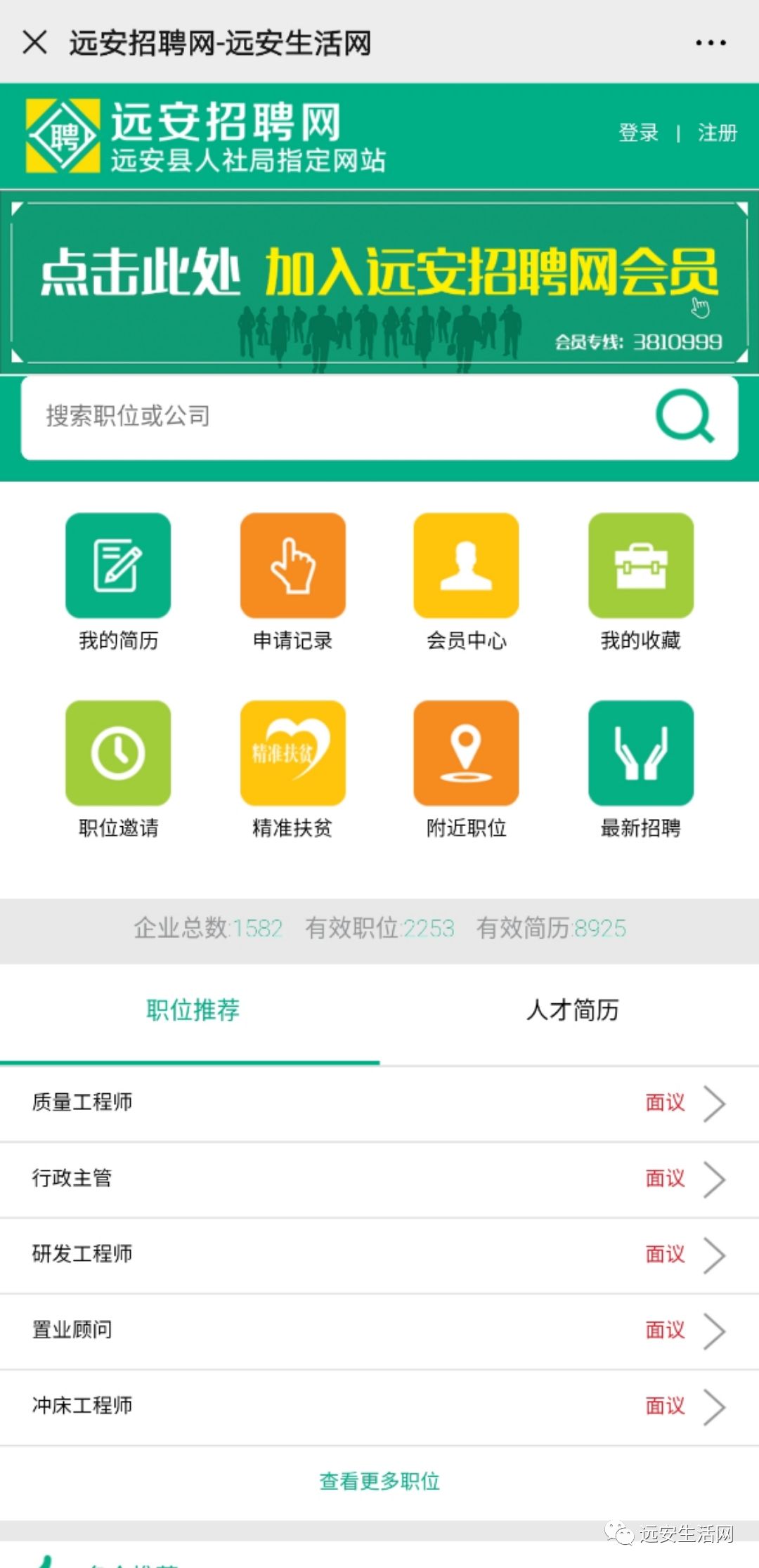Tap the magnifier search icon
The width and height of the screenshot is (759, 1568).
coord(685,417)
